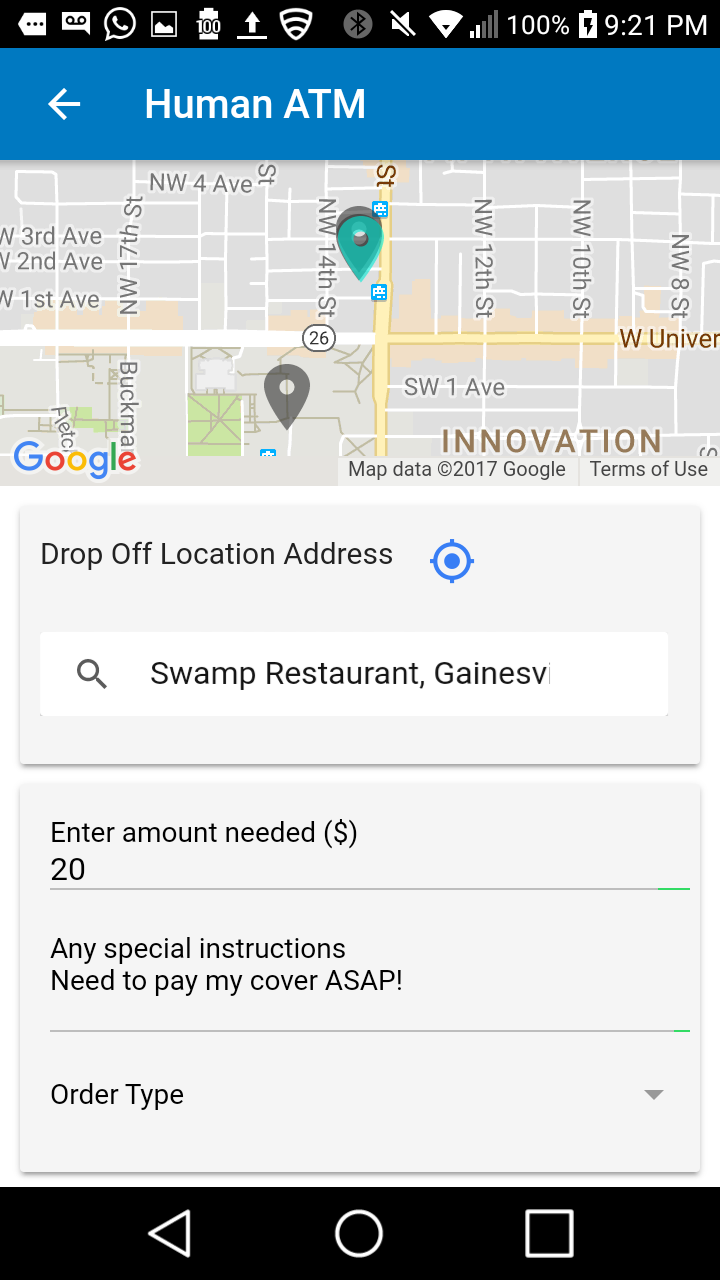
Task: Tap the muted volume icon in the status bar
Action: click(x=400, y=22)
